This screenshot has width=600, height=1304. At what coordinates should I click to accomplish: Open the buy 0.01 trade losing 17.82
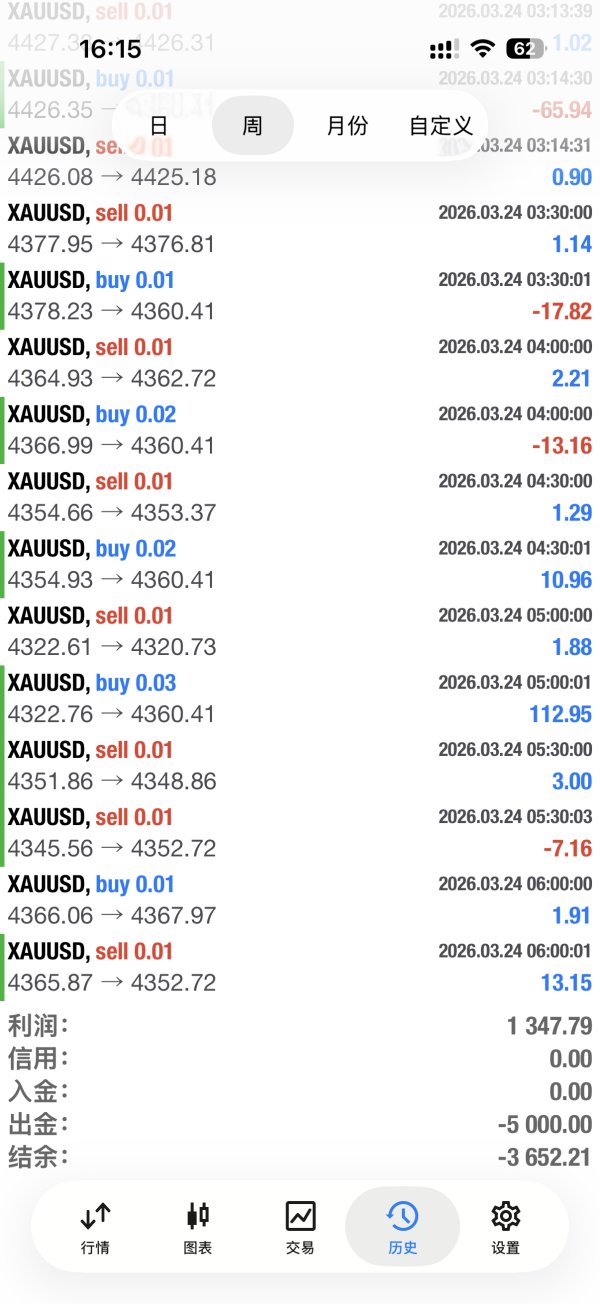pos(300,296)
